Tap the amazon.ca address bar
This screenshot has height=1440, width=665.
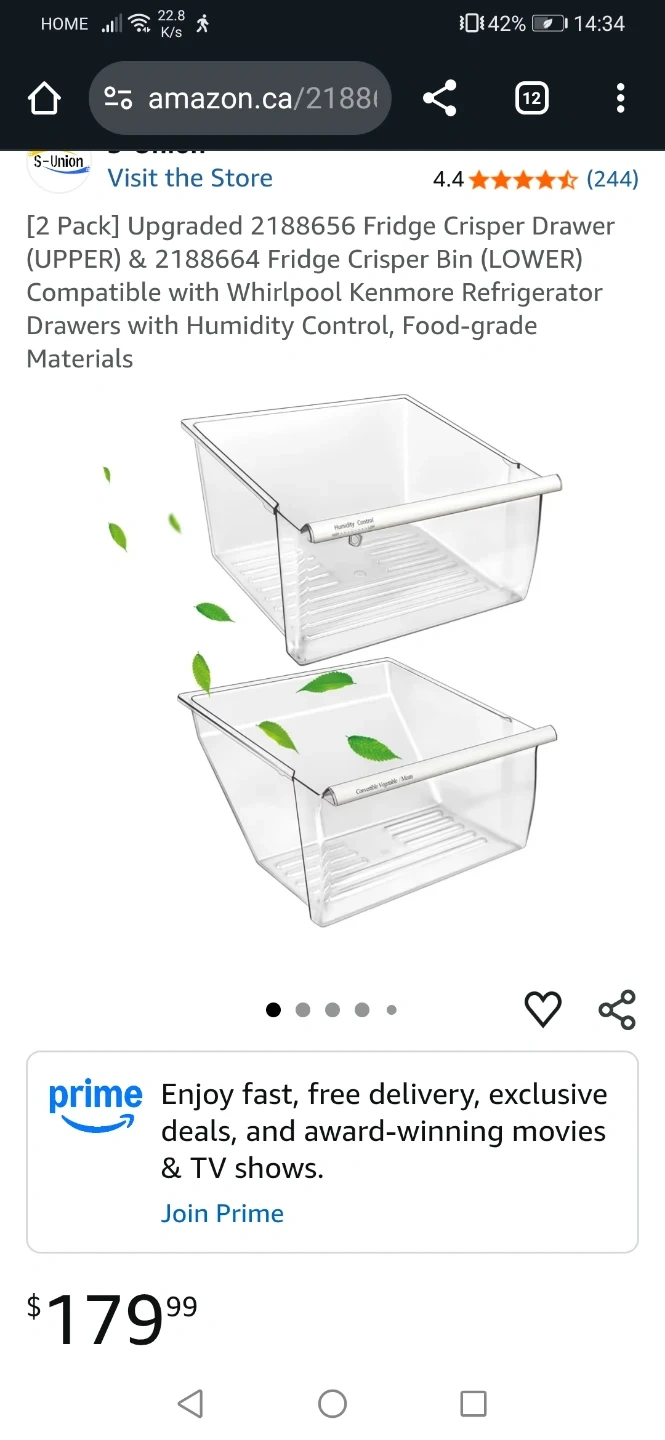tap(240, 98)
